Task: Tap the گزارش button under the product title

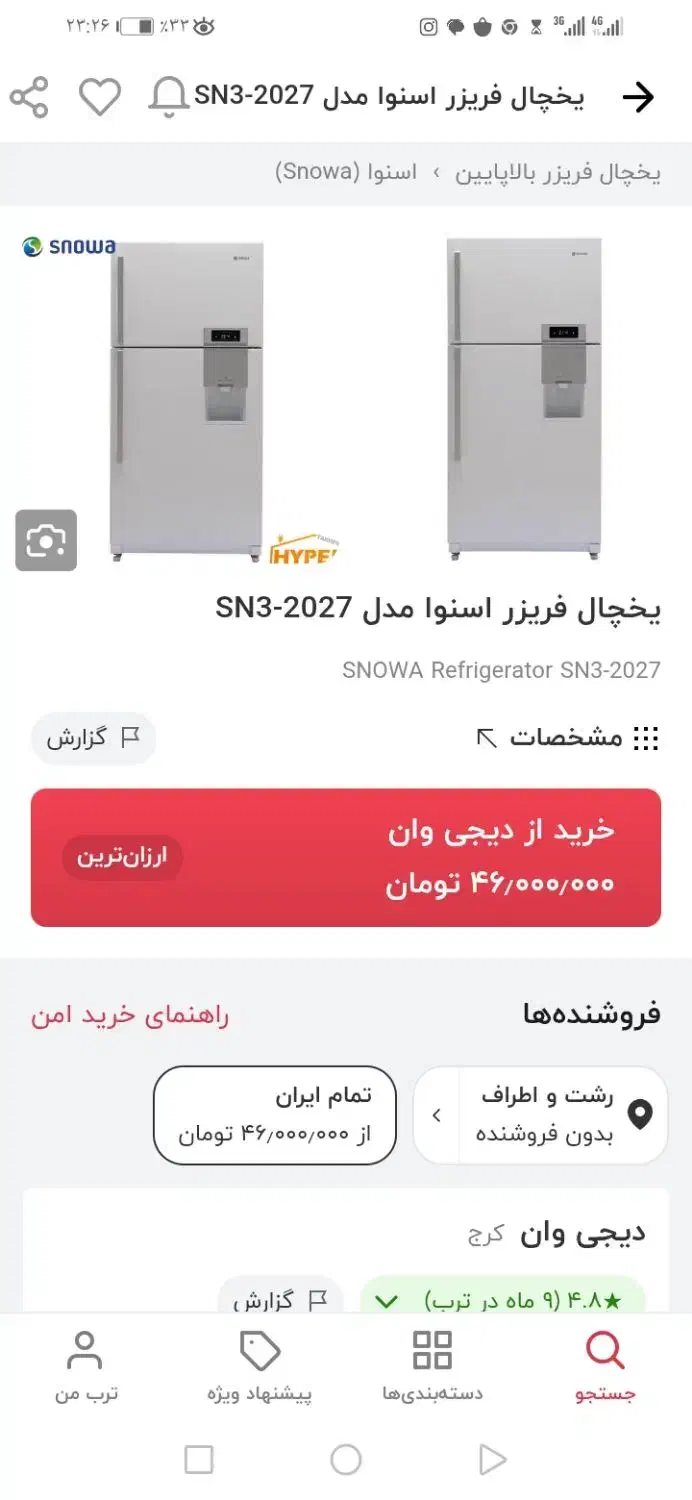Action: (x=93, y=738)
